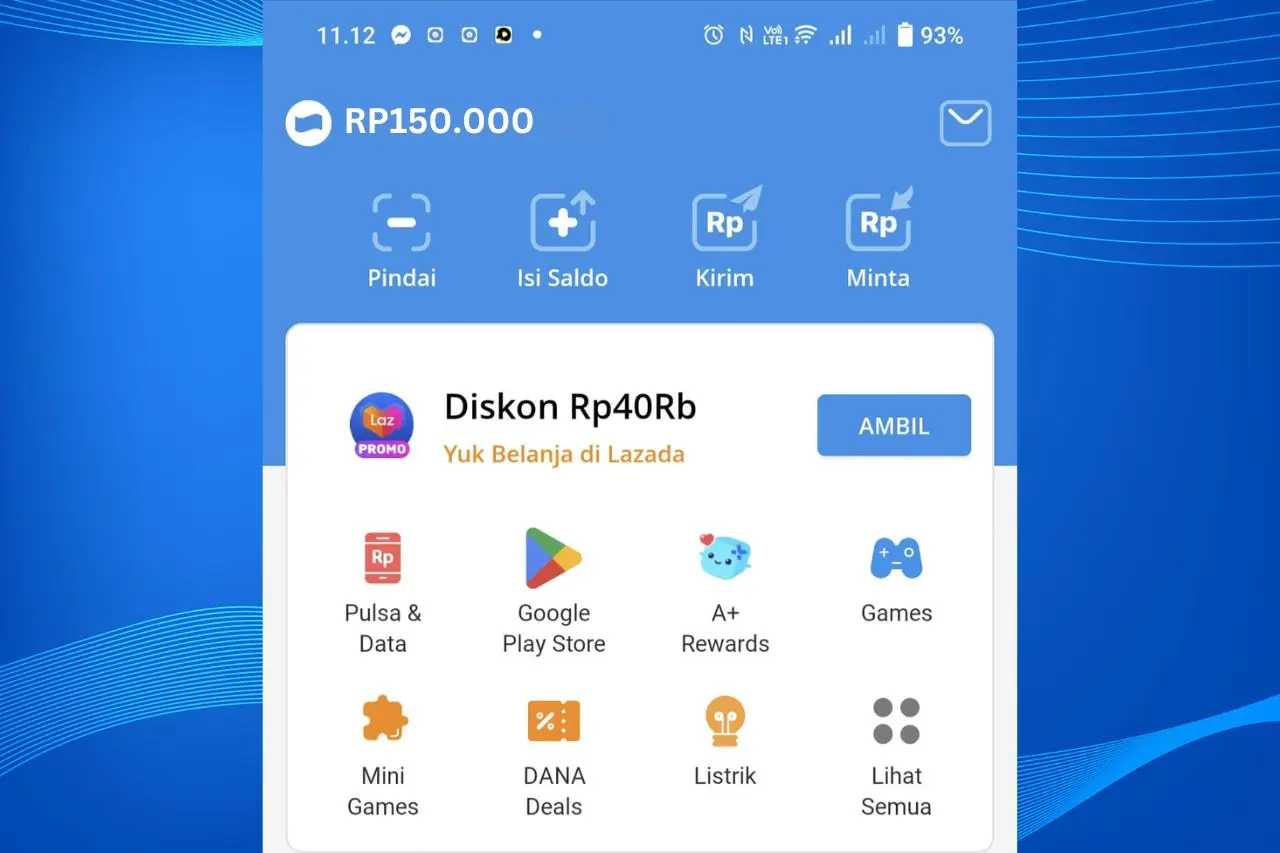
Task: Open the Games service
Action: click(x=896, y=578)
